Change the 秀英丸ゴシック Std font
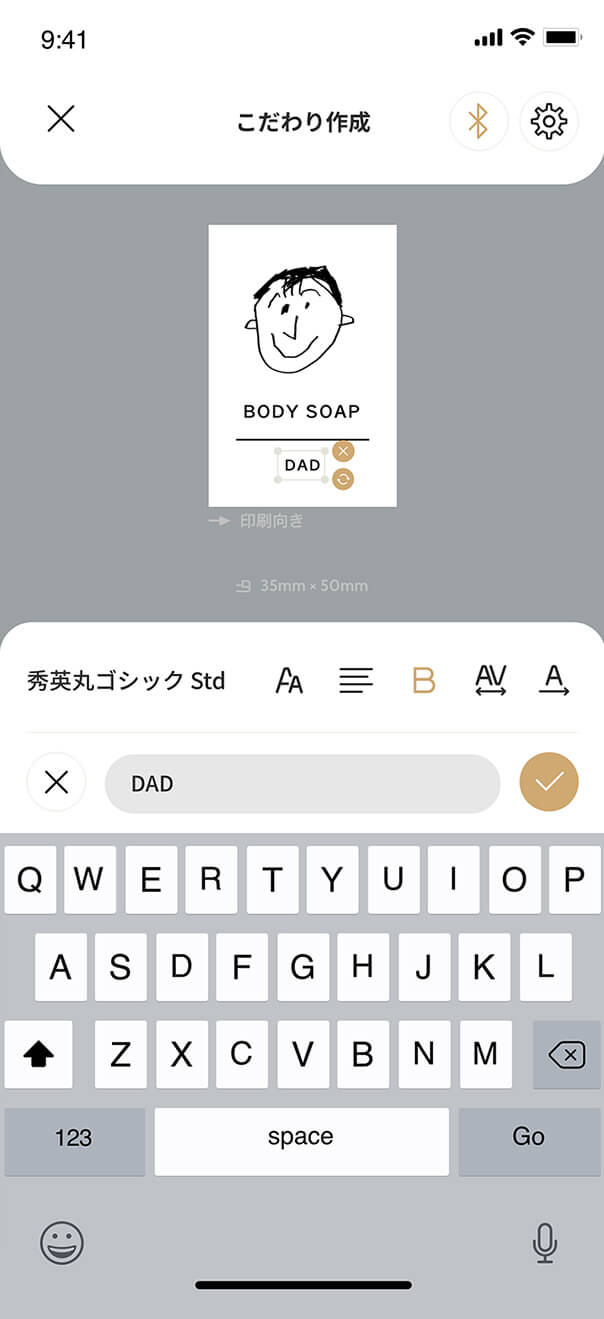This screenshot has width=604, height=1319. (x=126, y=681)
